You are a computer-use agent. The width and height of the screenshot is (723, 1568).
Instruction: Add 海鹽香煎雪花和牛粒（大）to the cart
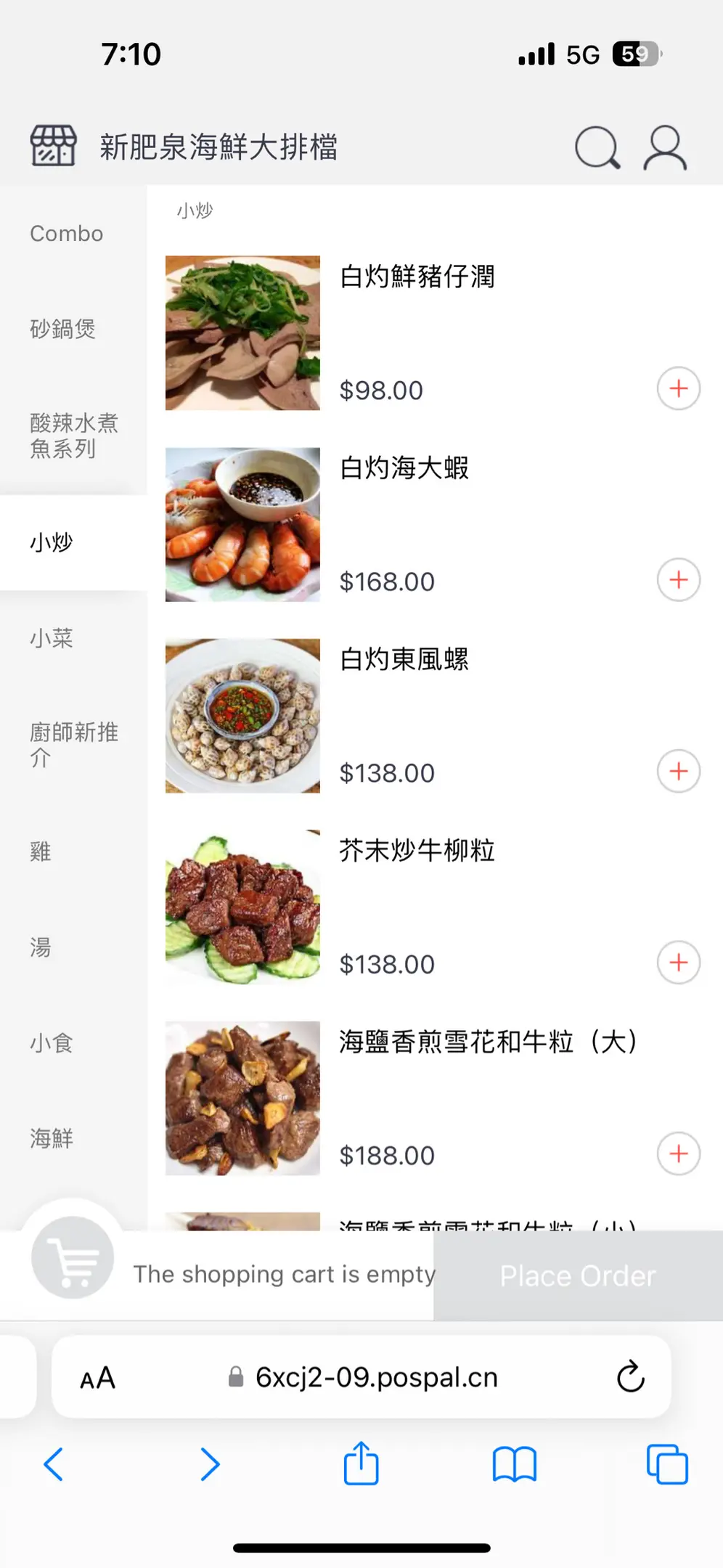[x=678, y=1153]
